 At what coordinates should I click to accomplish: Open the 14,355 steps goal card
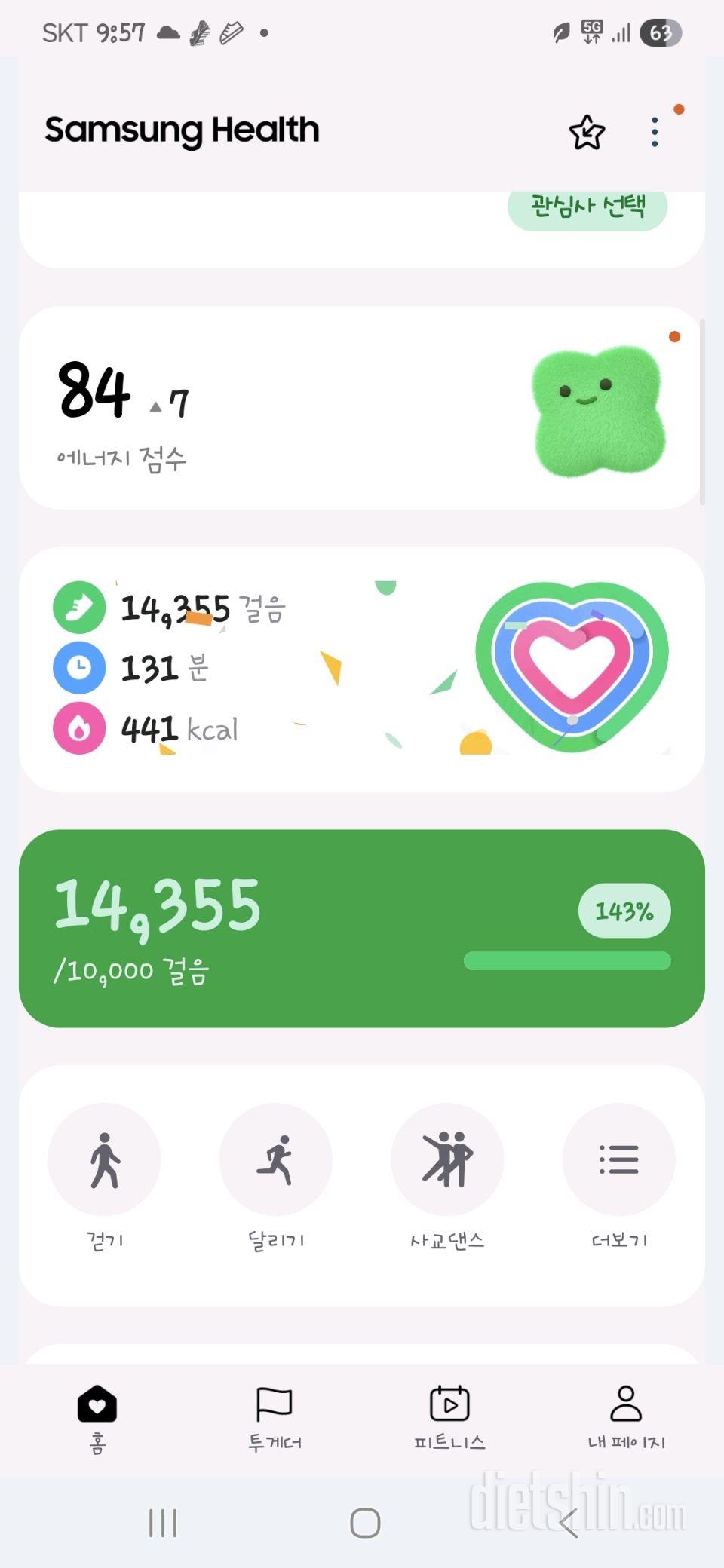pos(362,928)
